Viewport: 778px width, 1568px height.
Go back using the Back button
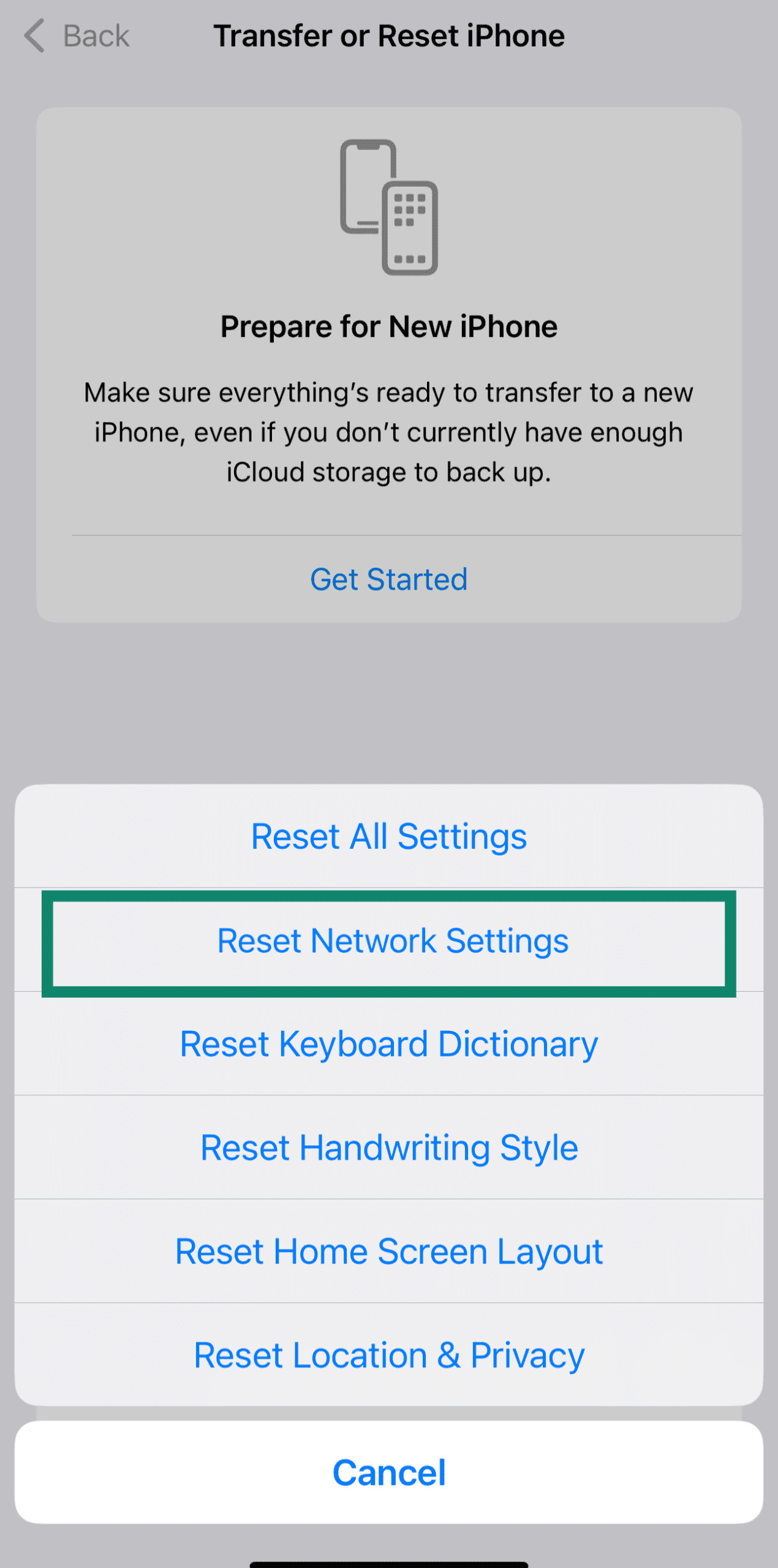[78, 36]
